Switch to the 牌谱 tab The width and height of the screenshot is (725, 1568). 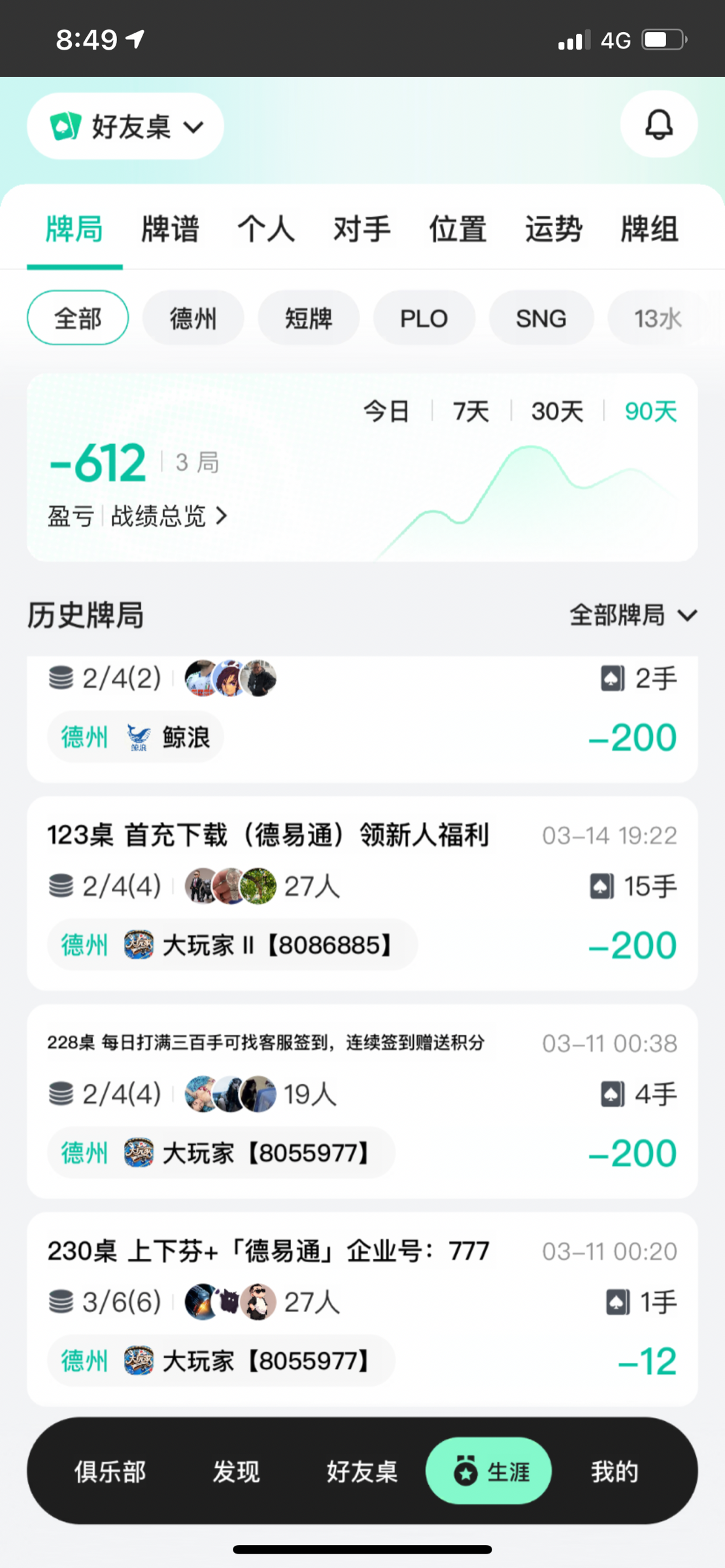171,230
